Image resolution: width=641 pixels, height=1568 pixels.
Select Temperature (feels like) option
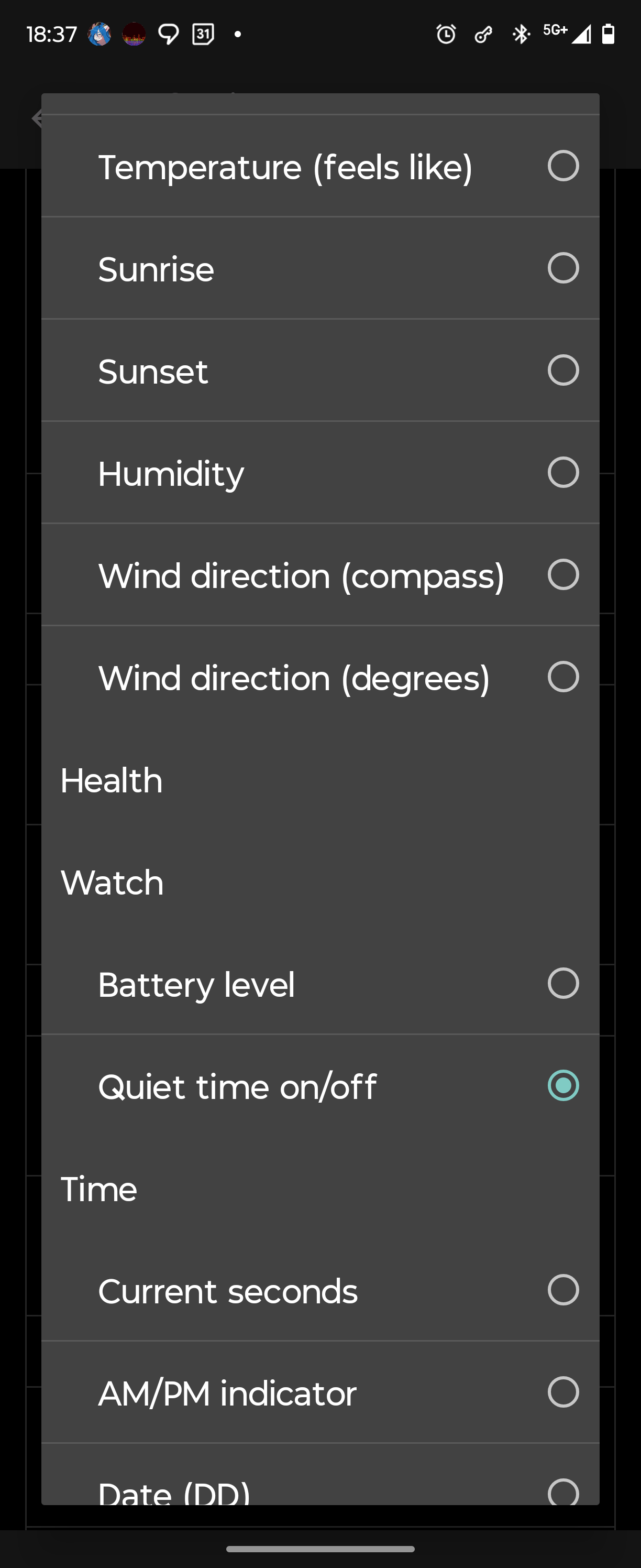320,166
